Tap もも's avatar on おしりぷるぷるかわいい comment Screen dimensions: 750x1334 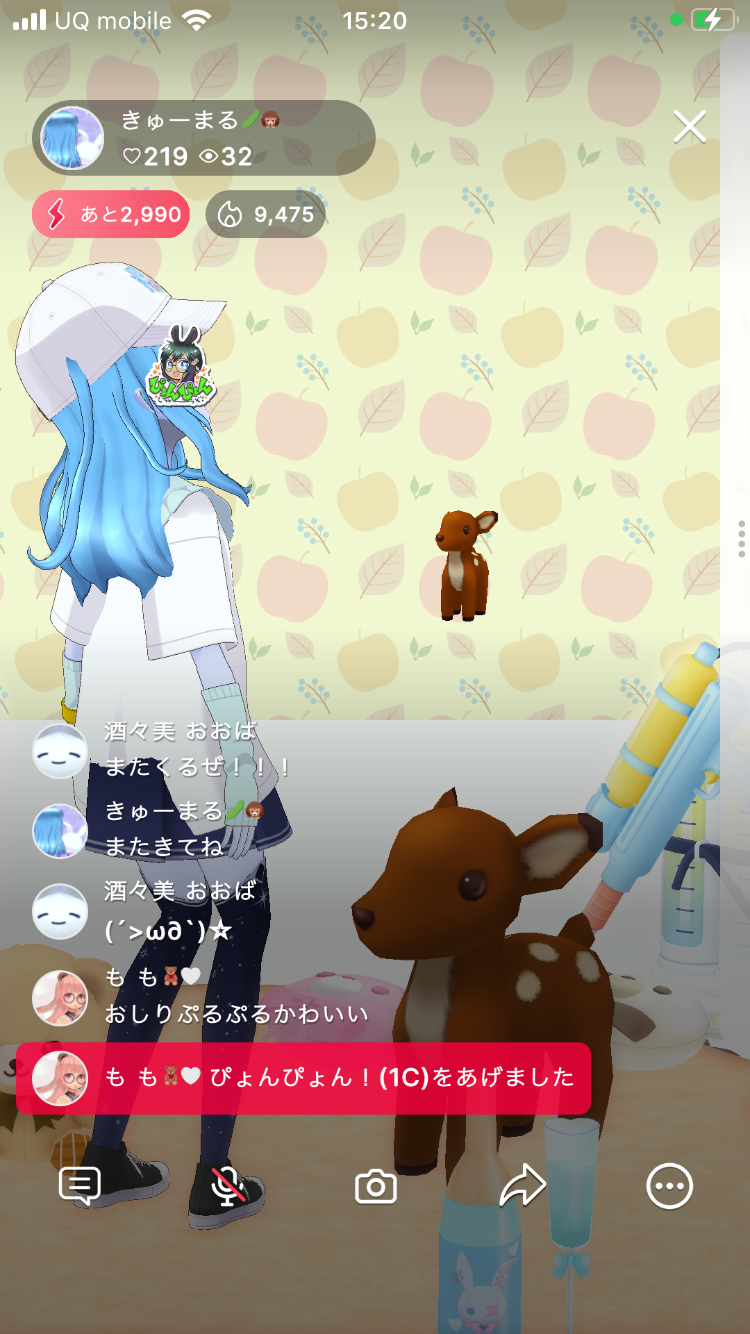(60, 997)
